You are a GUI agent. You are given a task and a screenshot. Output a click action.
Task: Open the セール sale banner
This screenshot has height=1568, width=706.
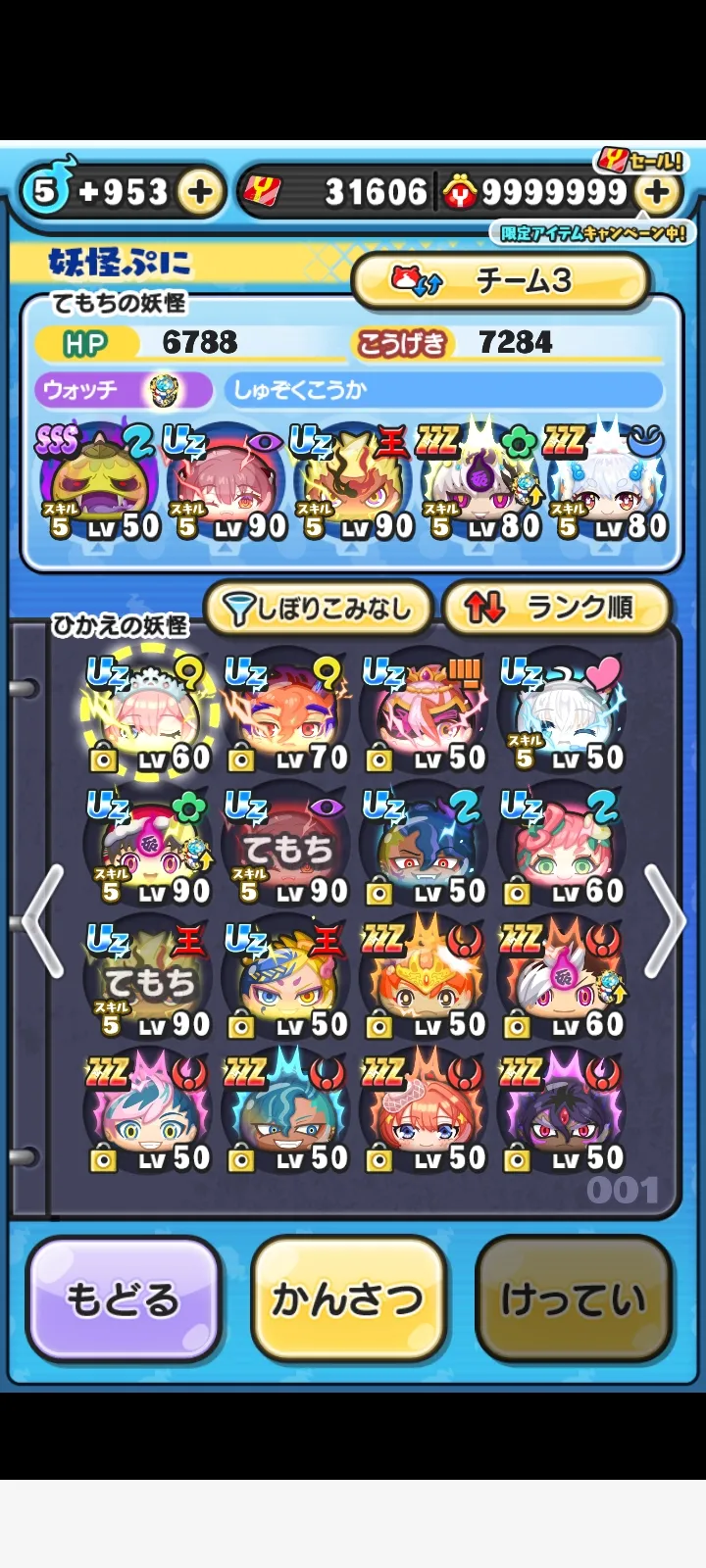tap(641, 160)
